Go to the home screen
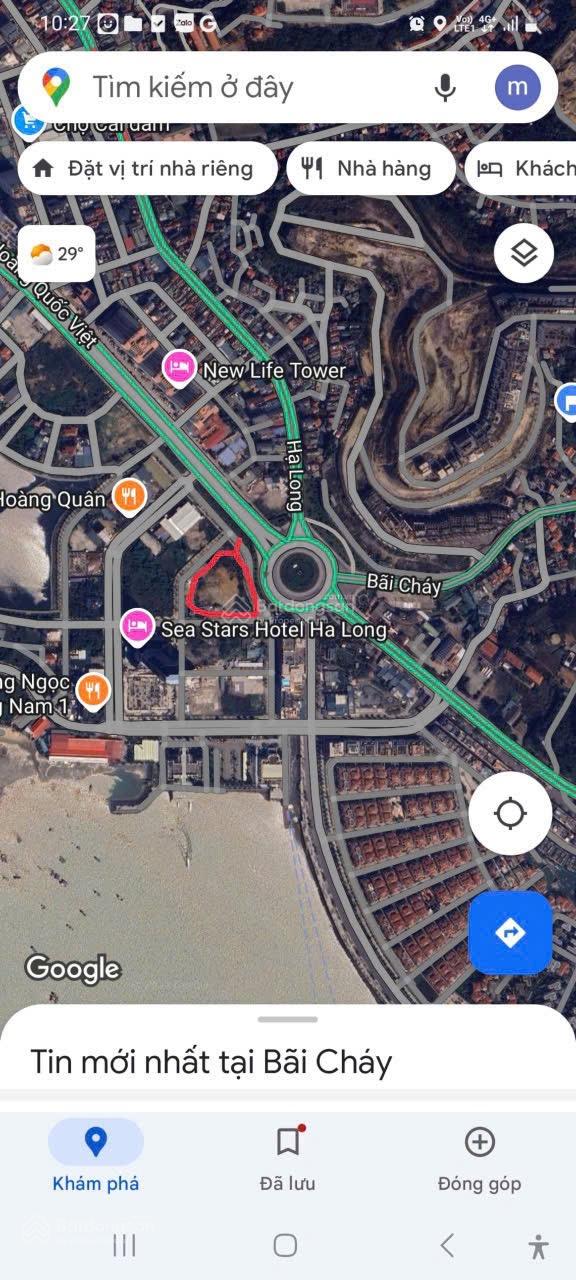Image resolution: width=576 pixels, height=1280 pixels. pyautogui.click(x=285, y=1245)
